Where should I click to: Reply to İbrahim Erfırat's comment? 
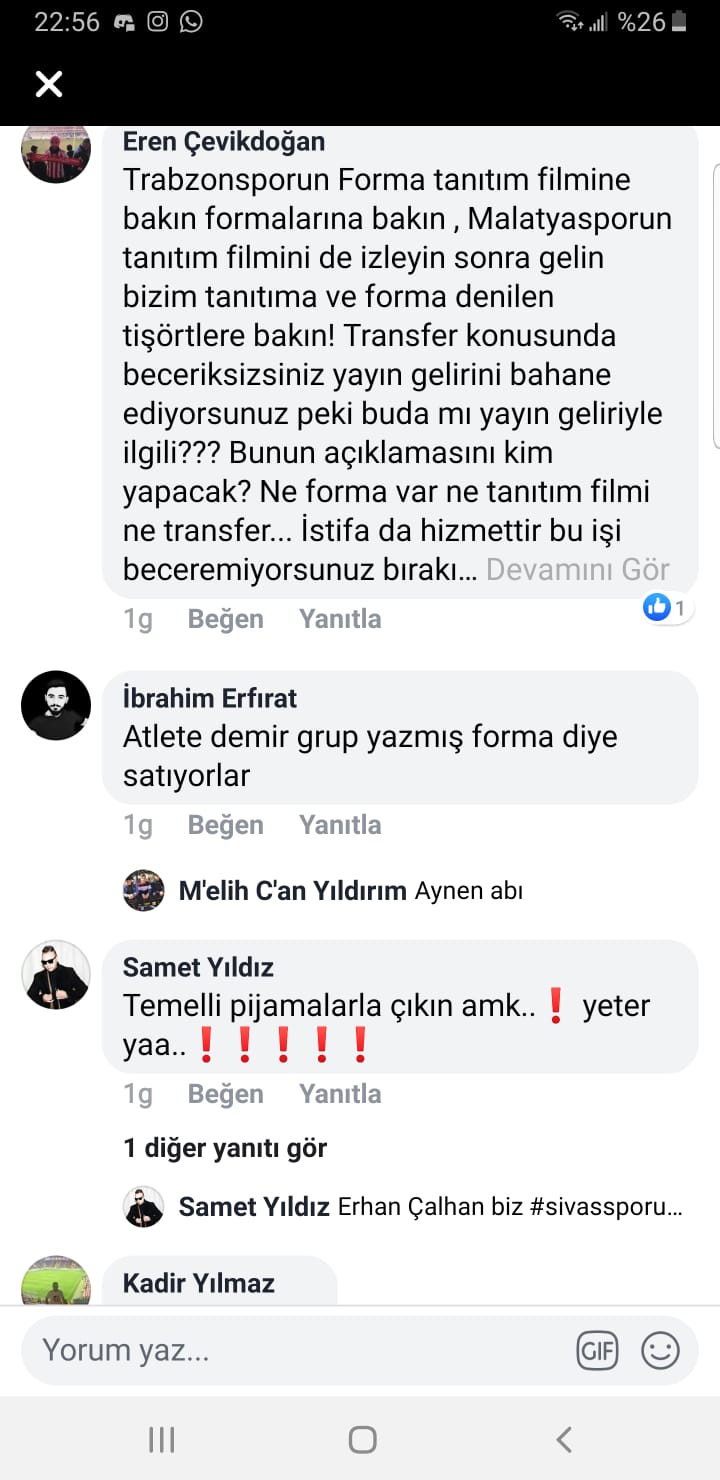340,825
